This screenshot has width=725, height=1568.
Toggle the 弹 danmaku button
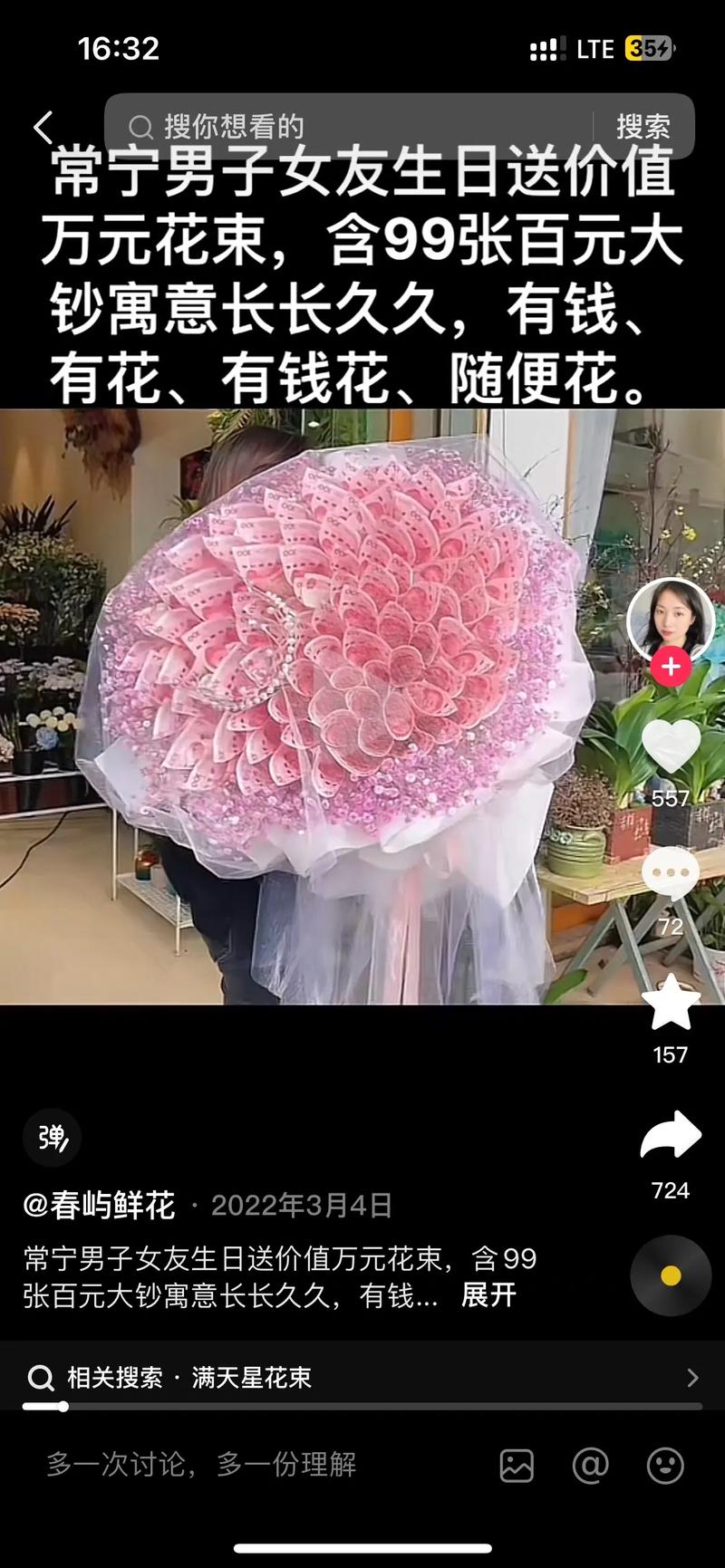point(53,1138)
